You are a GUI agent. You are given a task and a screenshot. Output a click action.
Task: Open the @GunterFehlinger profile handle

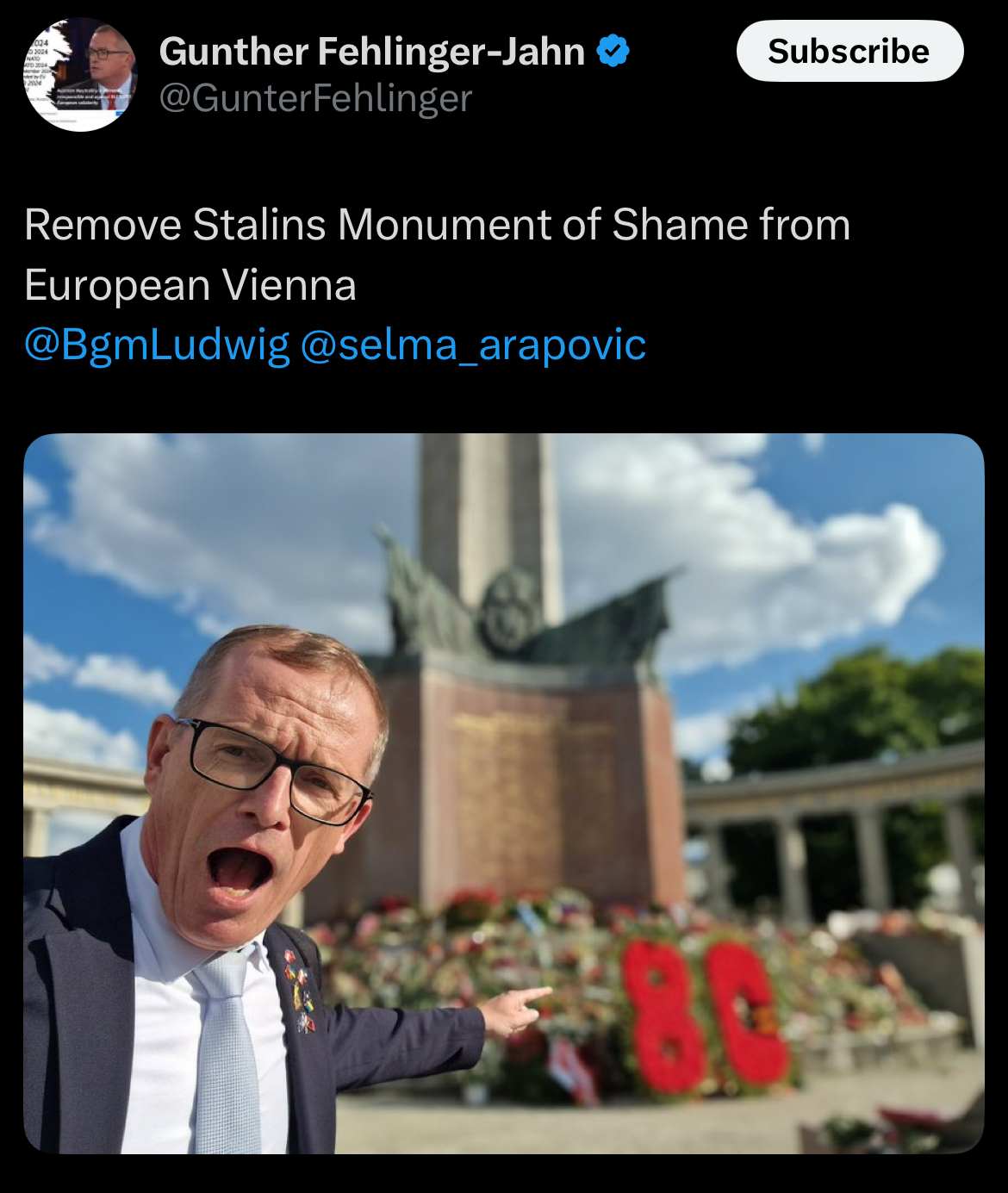point(316,97)
